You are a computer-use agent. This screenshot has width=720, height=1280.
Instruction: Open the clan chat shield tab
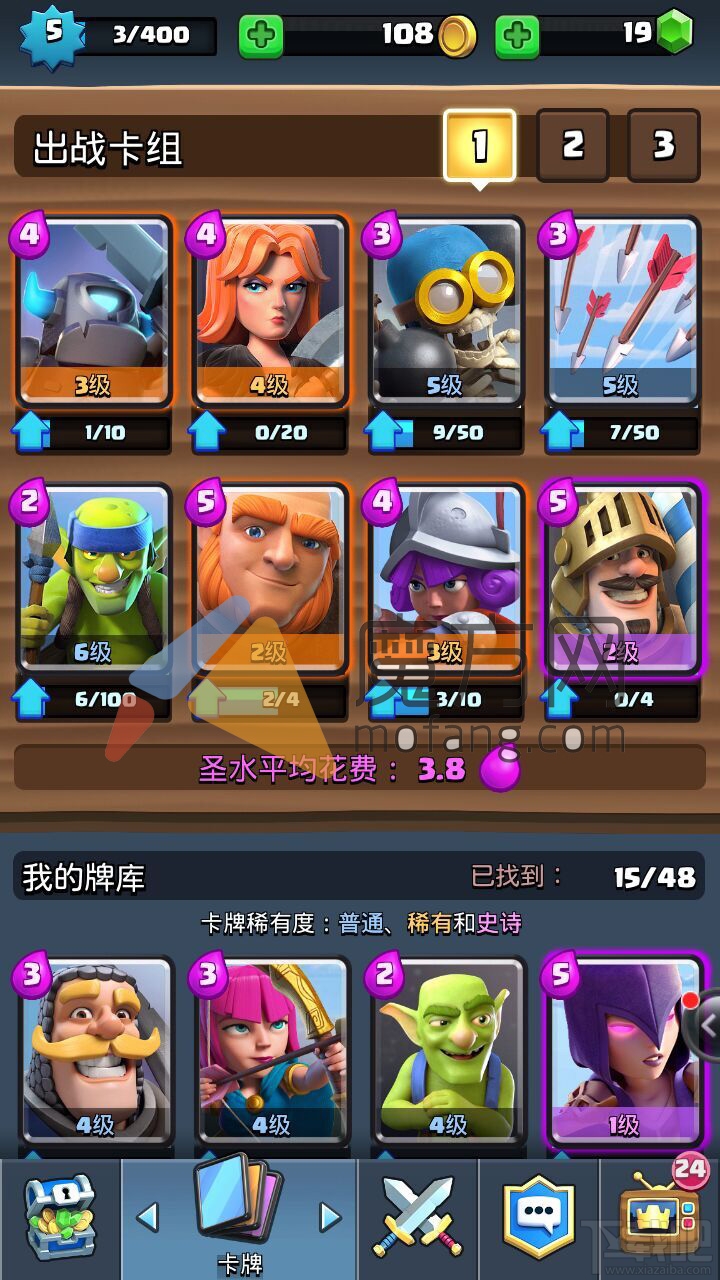tap(539, 1218)
